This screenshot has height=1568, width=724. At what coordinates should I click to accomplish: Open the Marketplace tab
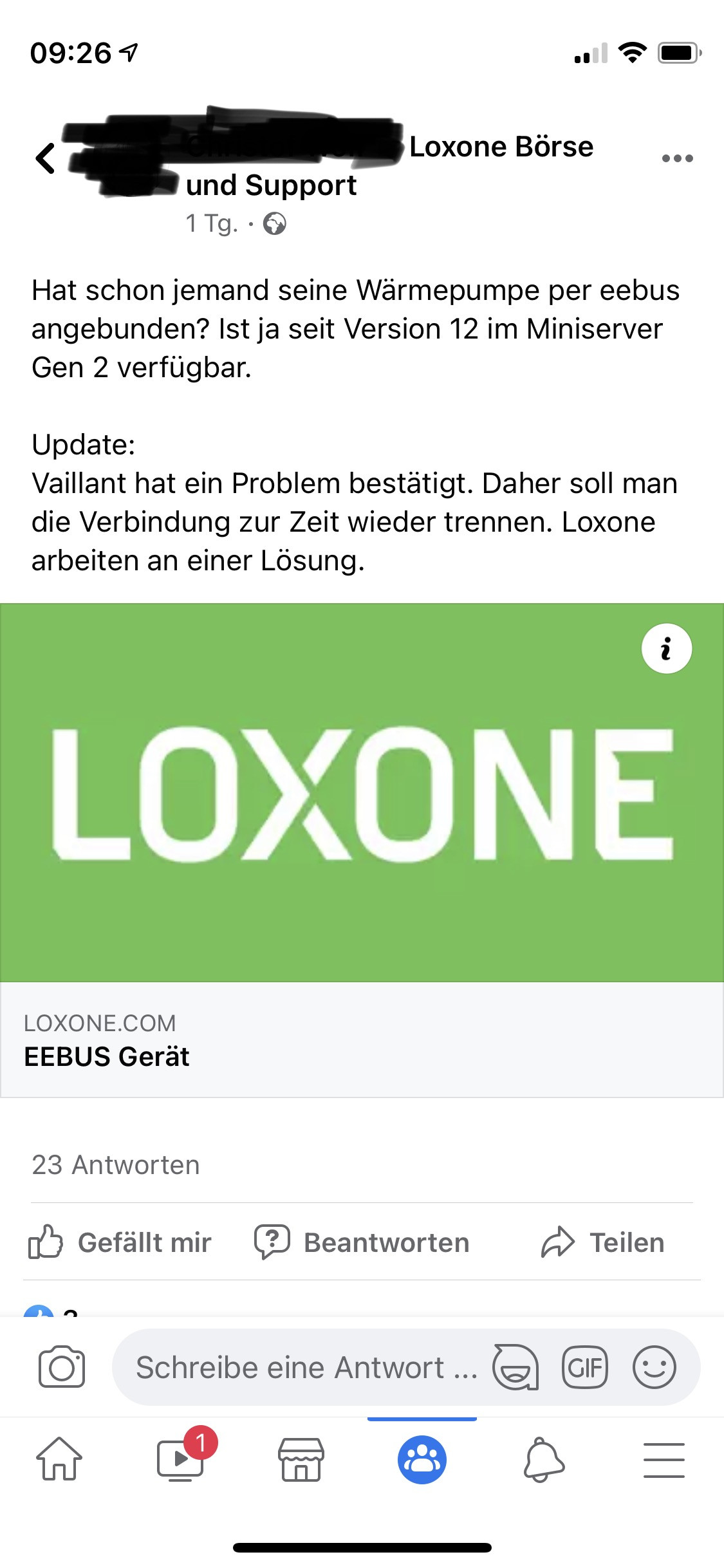(301, 1459)
